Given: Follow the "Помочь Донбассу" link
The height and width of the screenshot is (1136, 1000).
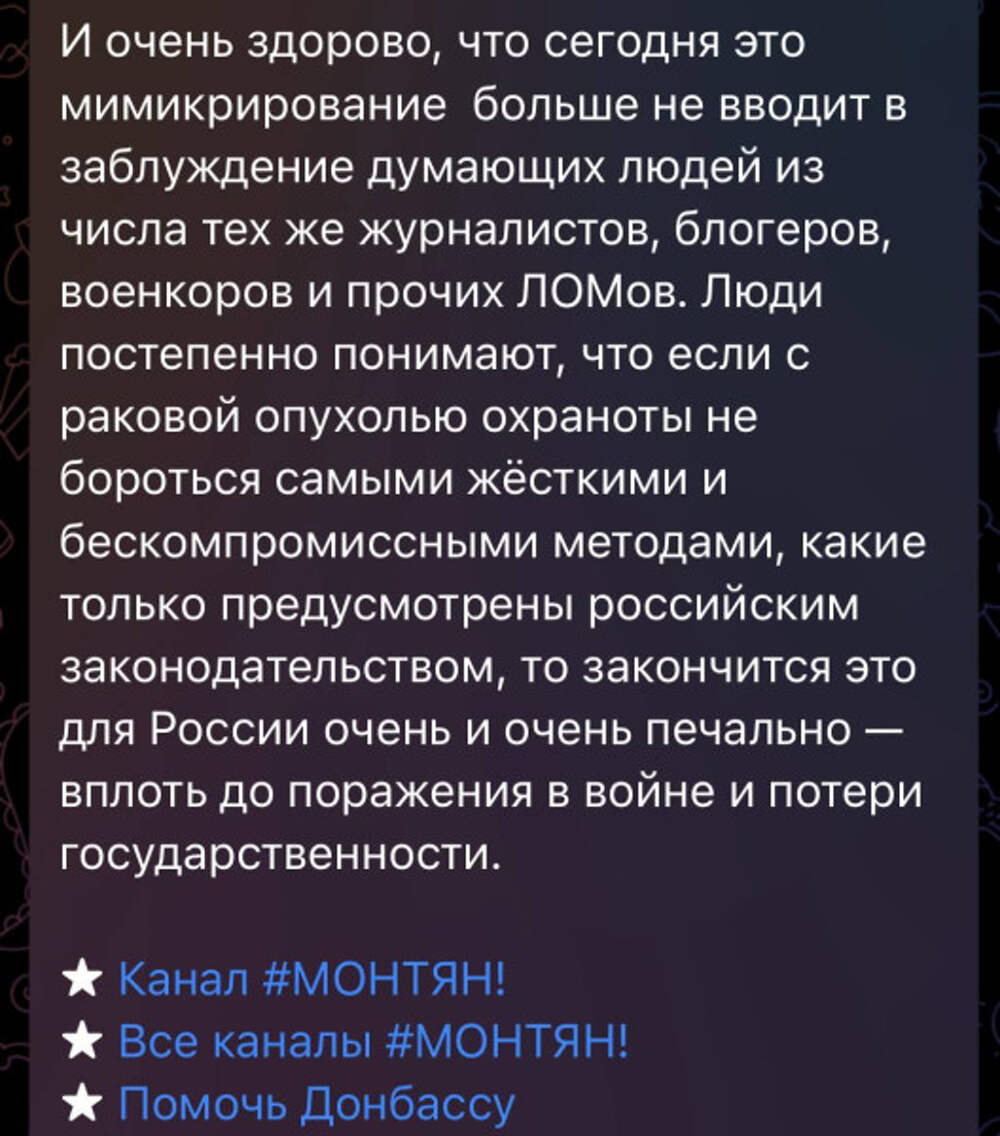Looking at the screenshot, I should tap(316, 1103).
